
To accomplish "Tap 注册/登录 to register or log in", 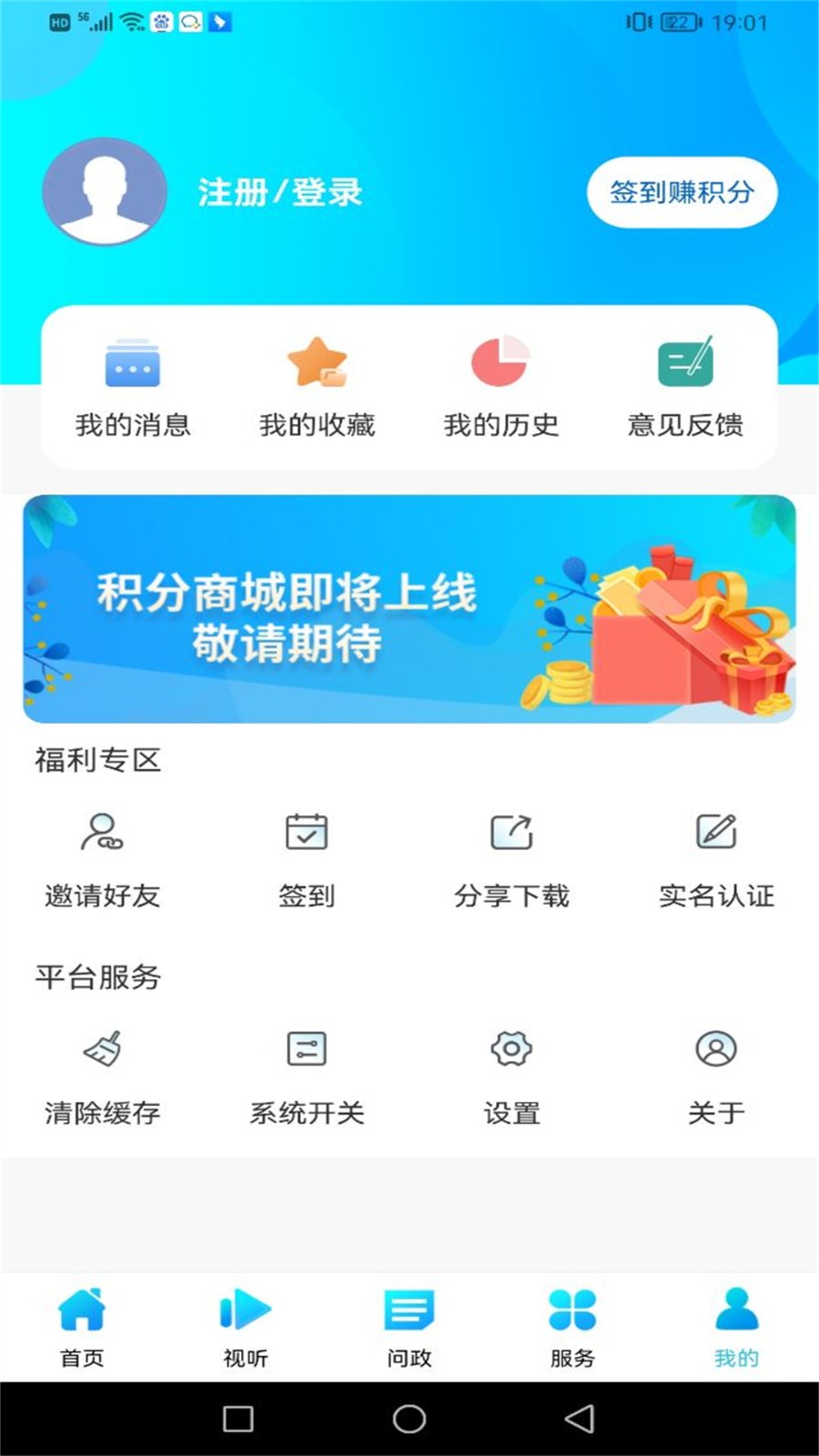I will coord(278,191).
